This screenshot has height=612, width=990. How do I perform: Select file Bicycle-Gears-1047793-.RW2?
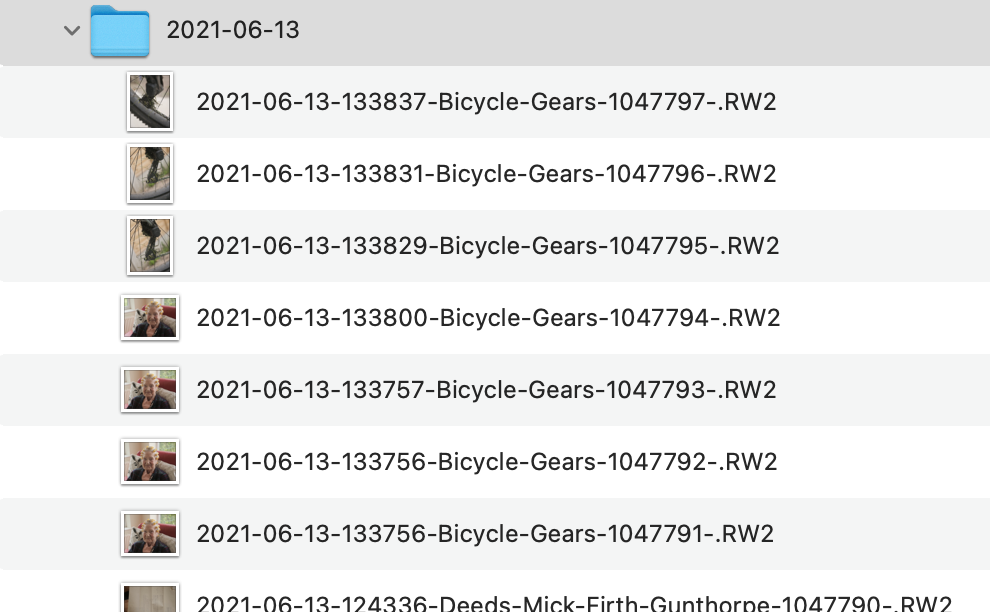tap(486, 390)
